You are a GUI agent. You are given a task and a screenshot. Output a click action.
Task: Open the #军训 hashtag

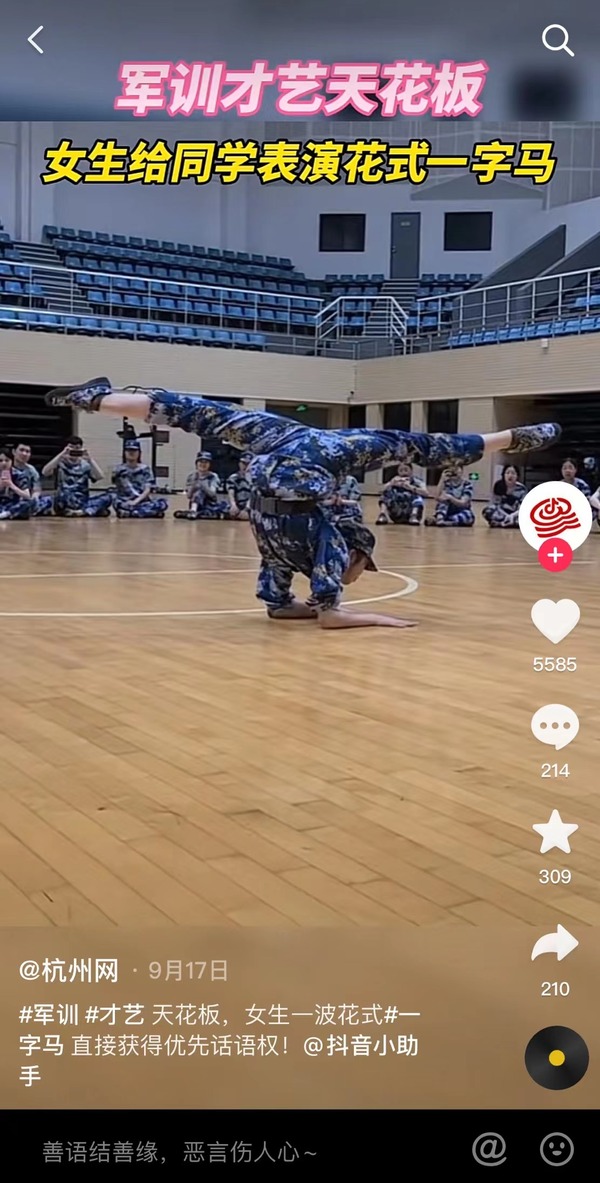click(x=49, y=1014)
